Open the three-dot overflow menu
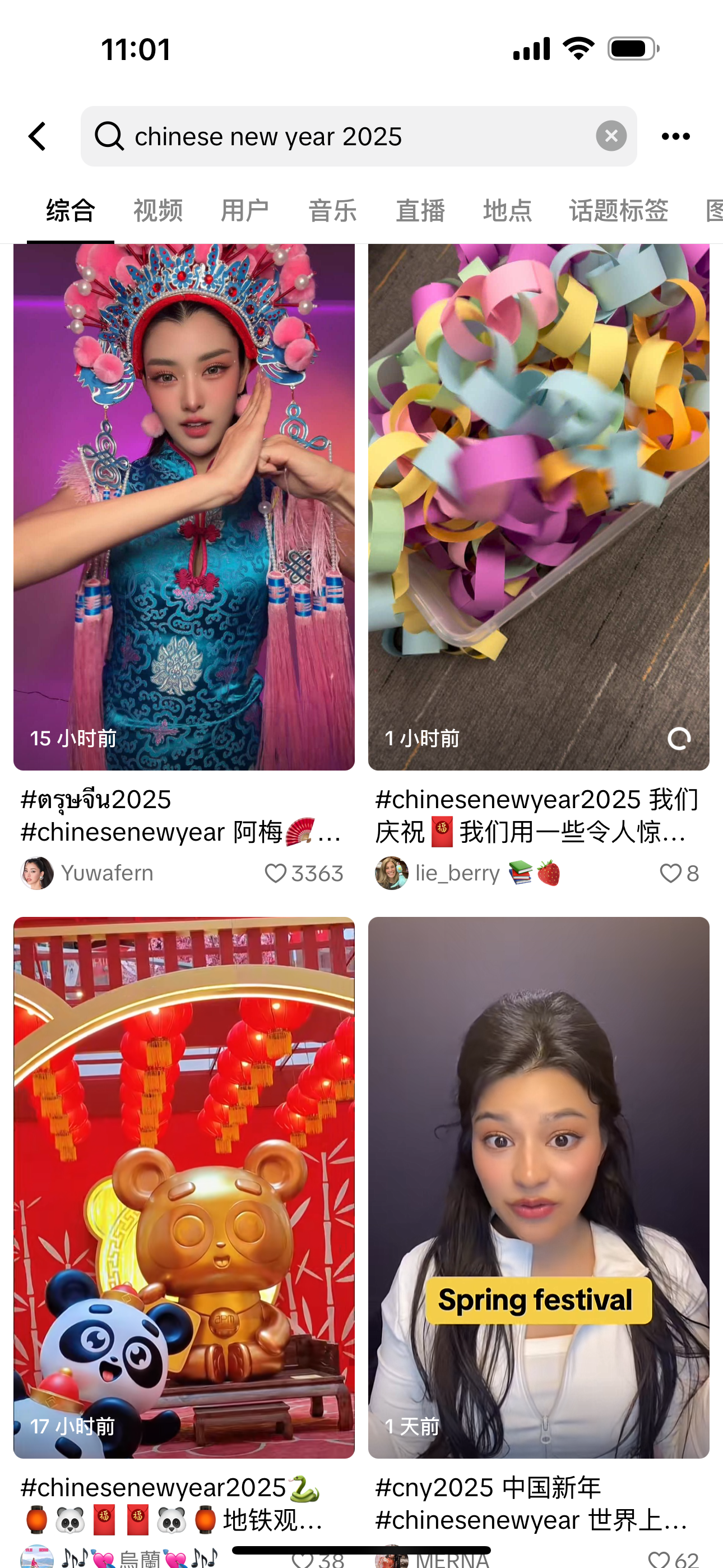The height and width of the screenshot is (1568, 723). (675, 136)
